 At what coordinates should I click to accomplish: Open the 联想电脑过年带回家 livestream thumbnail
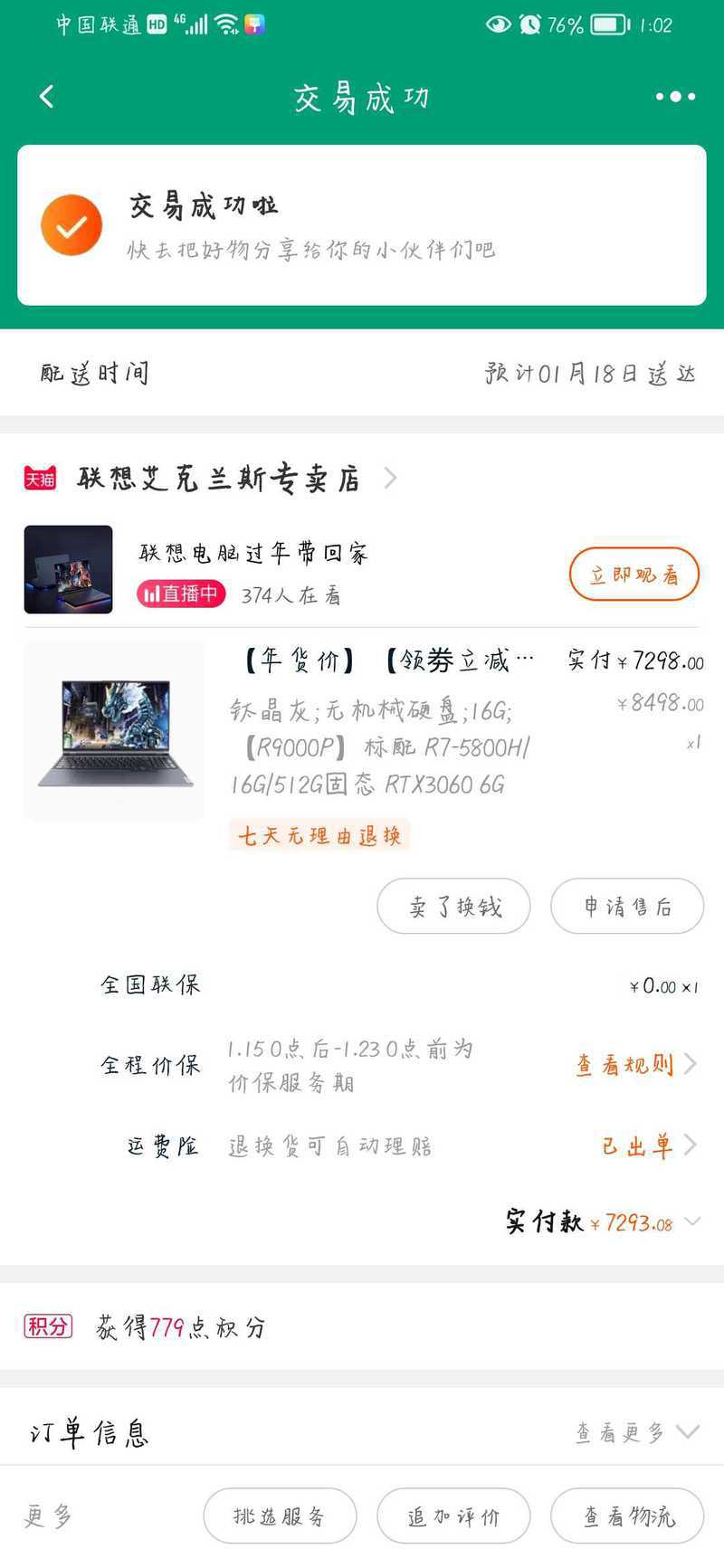point(69,569)
